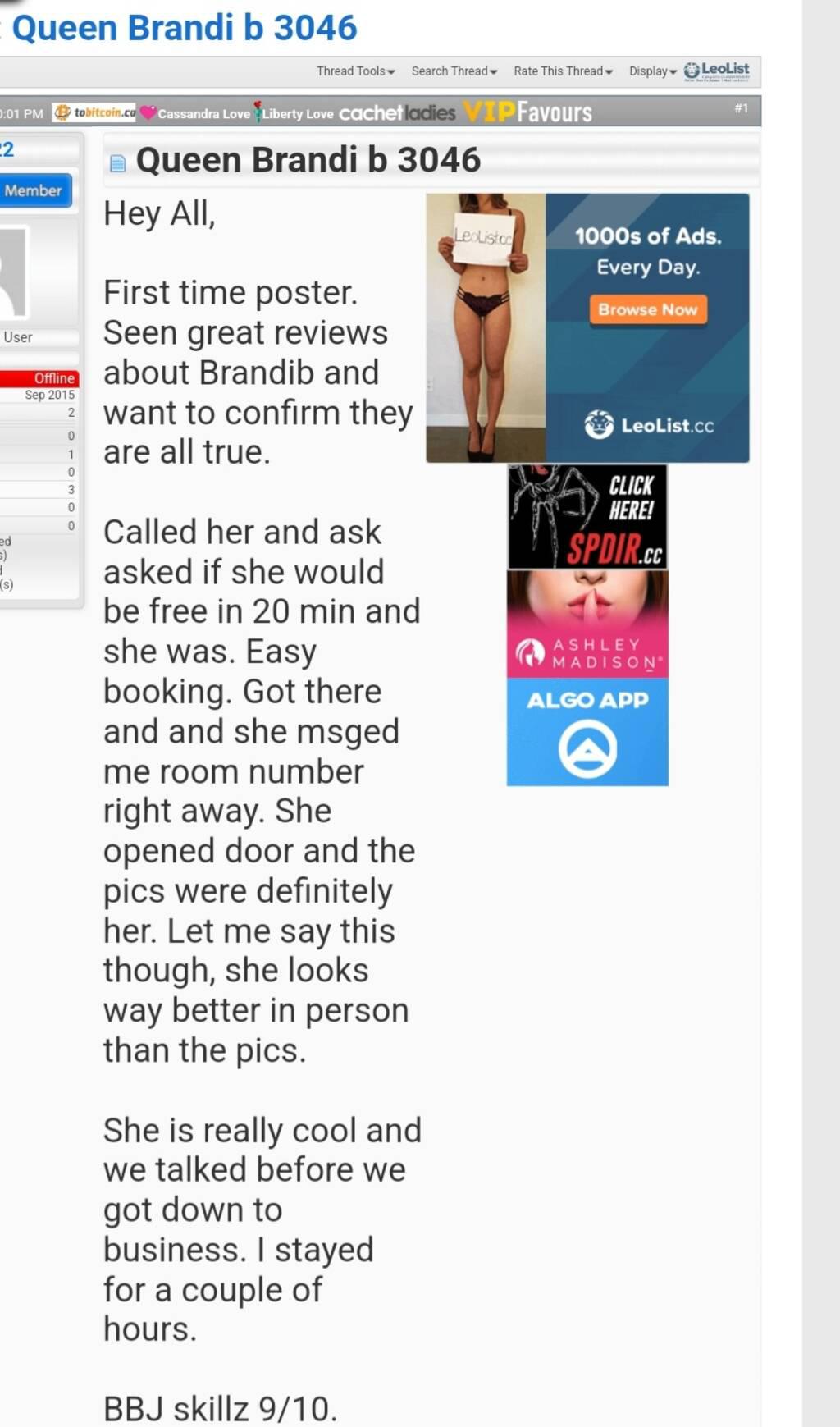The image size is (840, 1427).
Task: Open the Ashley Madison banner
Action: [587, 624]
